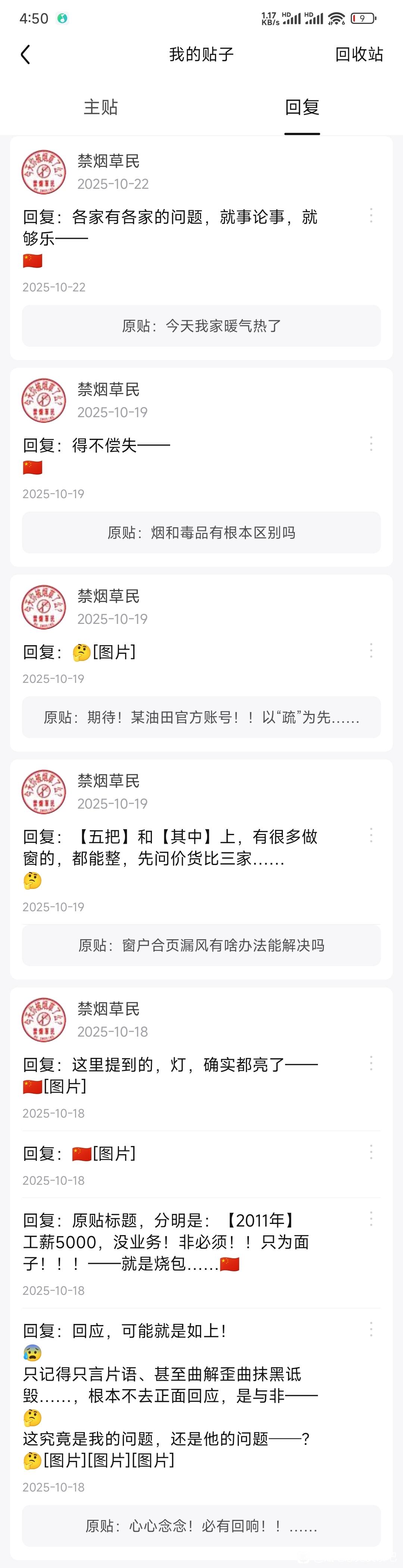Tap the options dots for reply 这里提到的，灯
Image resolution: width=403 pixels, height=1568 pixels.
(x=371, y=1063)
